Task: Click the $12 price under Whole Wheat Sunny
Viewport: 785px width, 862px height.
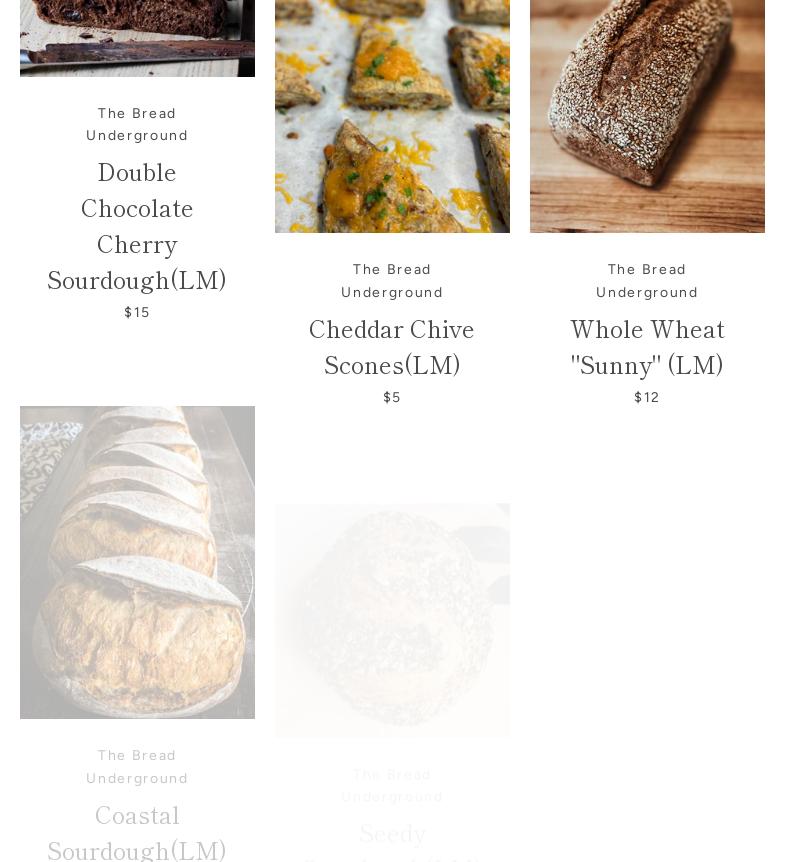Action: [x=647, y=397]
